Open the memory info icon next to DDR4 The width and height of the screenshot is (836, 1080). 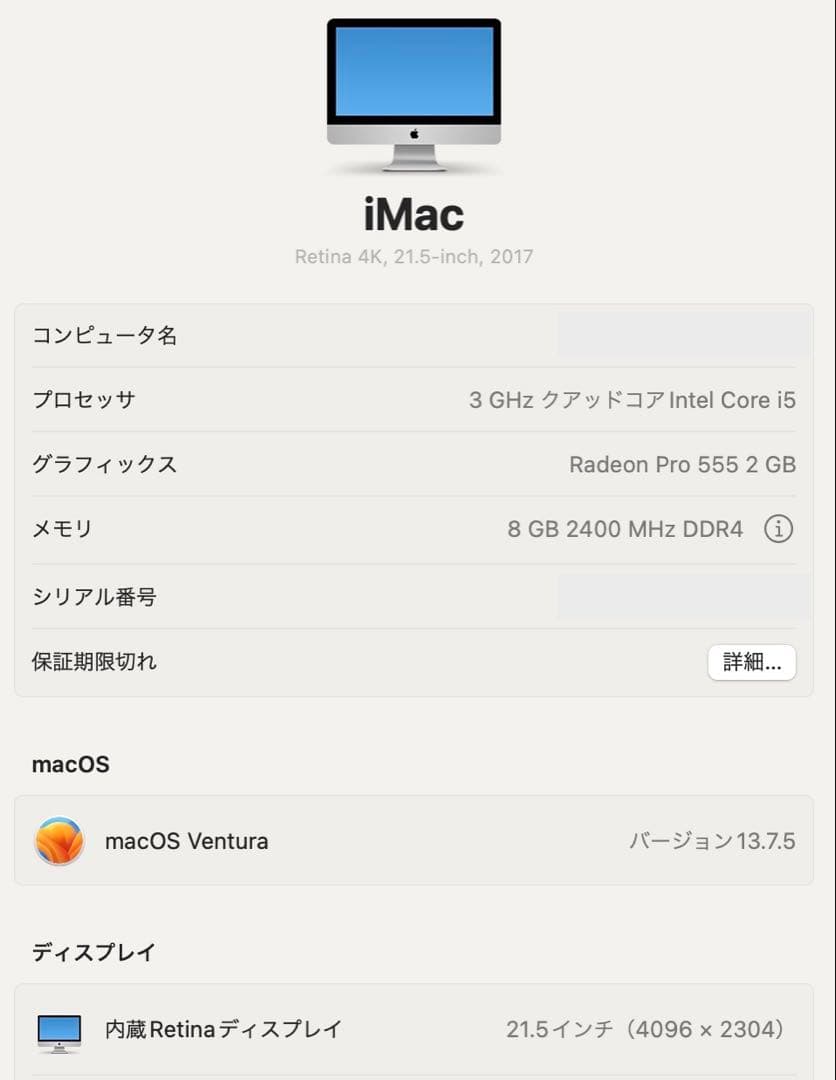(x=778, y=529)
